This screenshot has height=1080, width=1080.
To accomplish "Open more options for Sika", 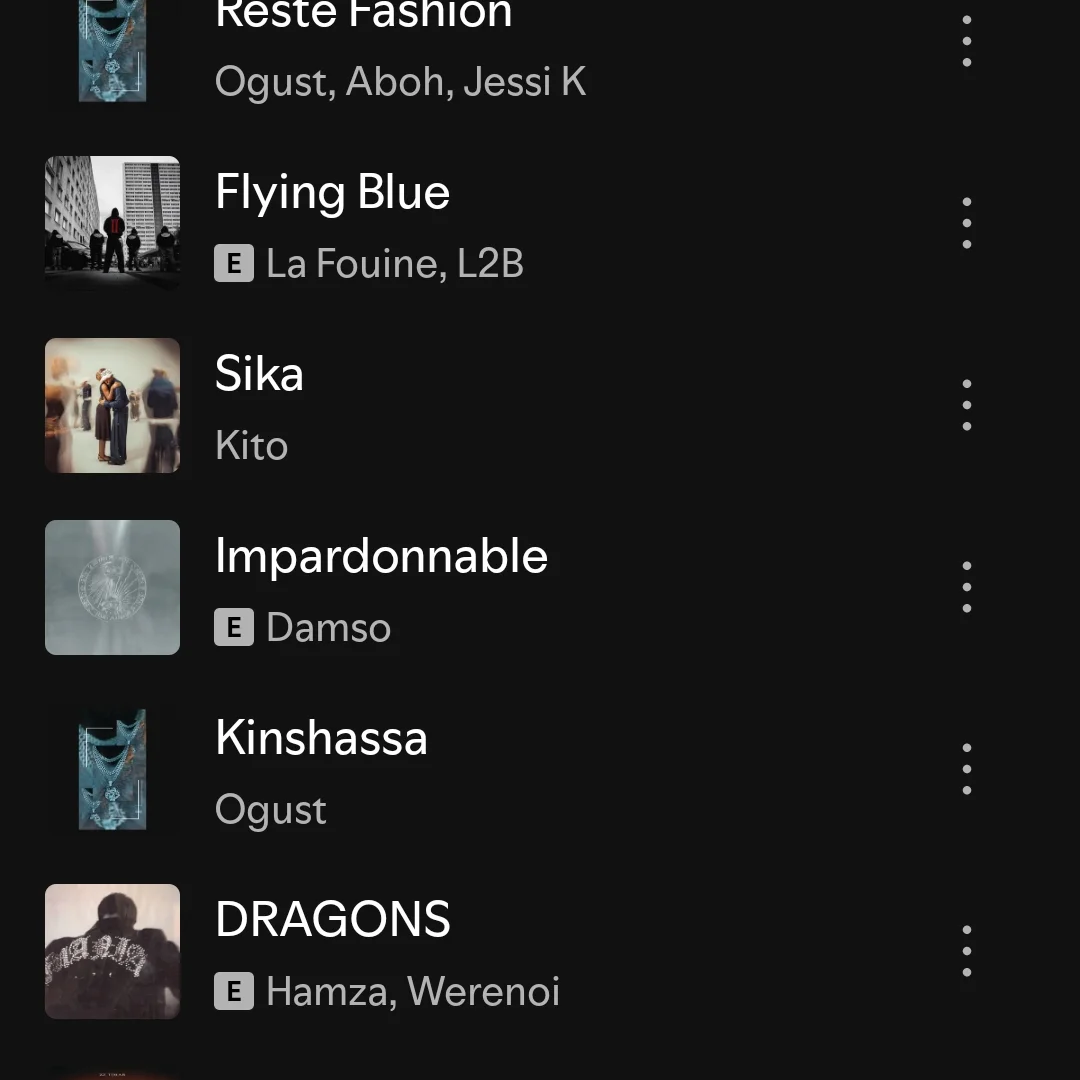I will coord(966,405).
